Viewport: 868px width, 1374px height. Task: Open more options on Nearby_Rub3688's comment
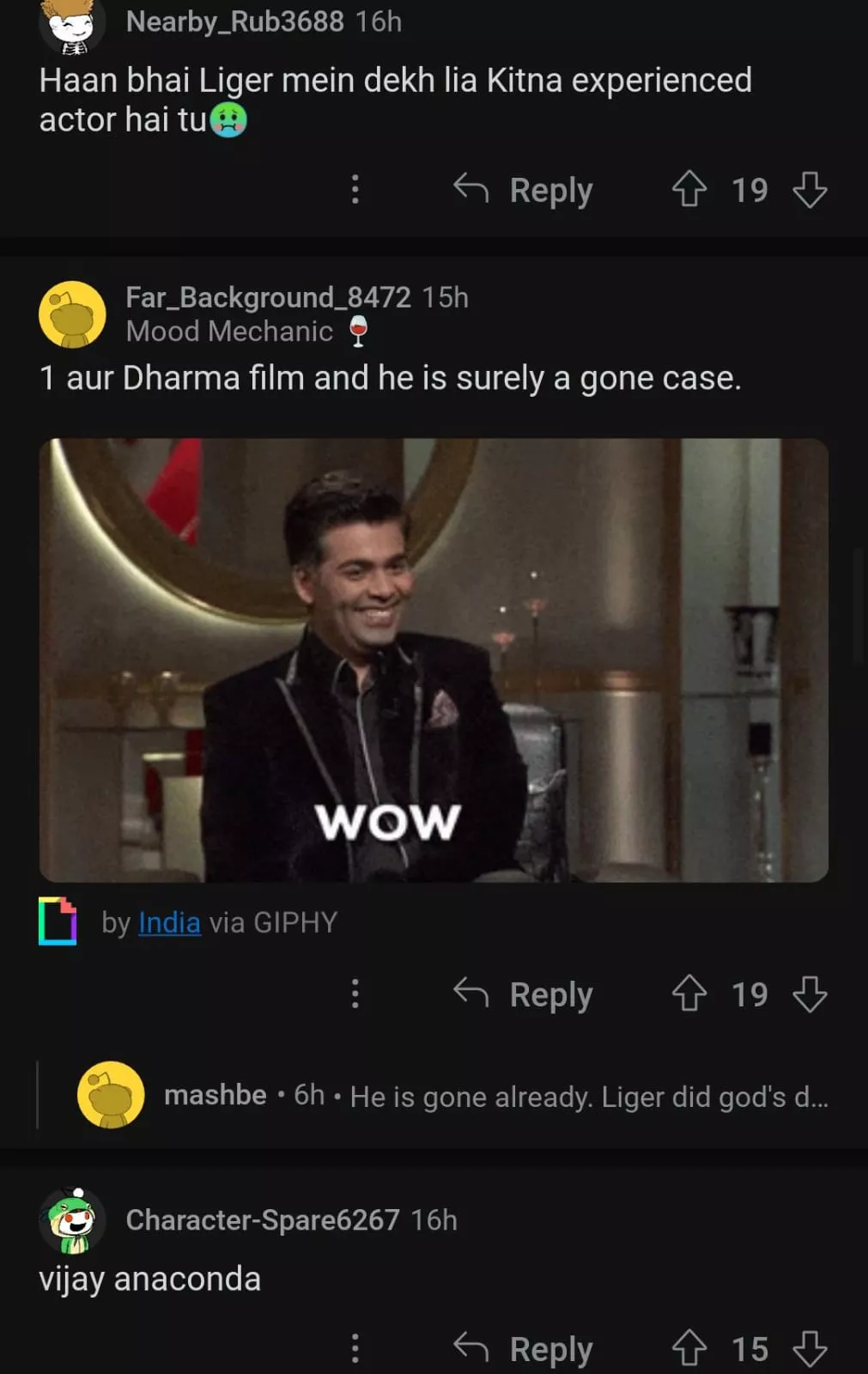click(355, 190)
